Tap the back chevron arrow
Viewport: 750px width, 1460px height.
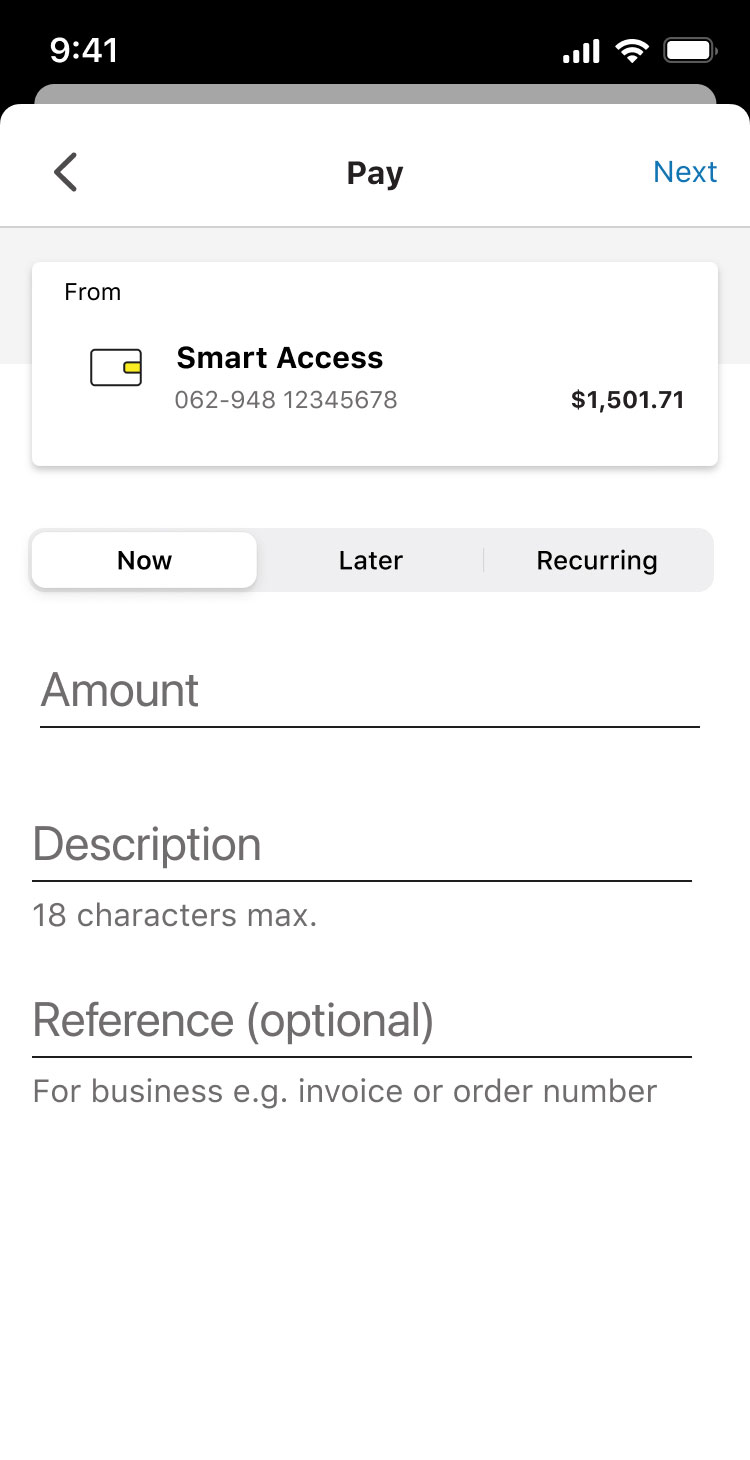click(64, 172)
